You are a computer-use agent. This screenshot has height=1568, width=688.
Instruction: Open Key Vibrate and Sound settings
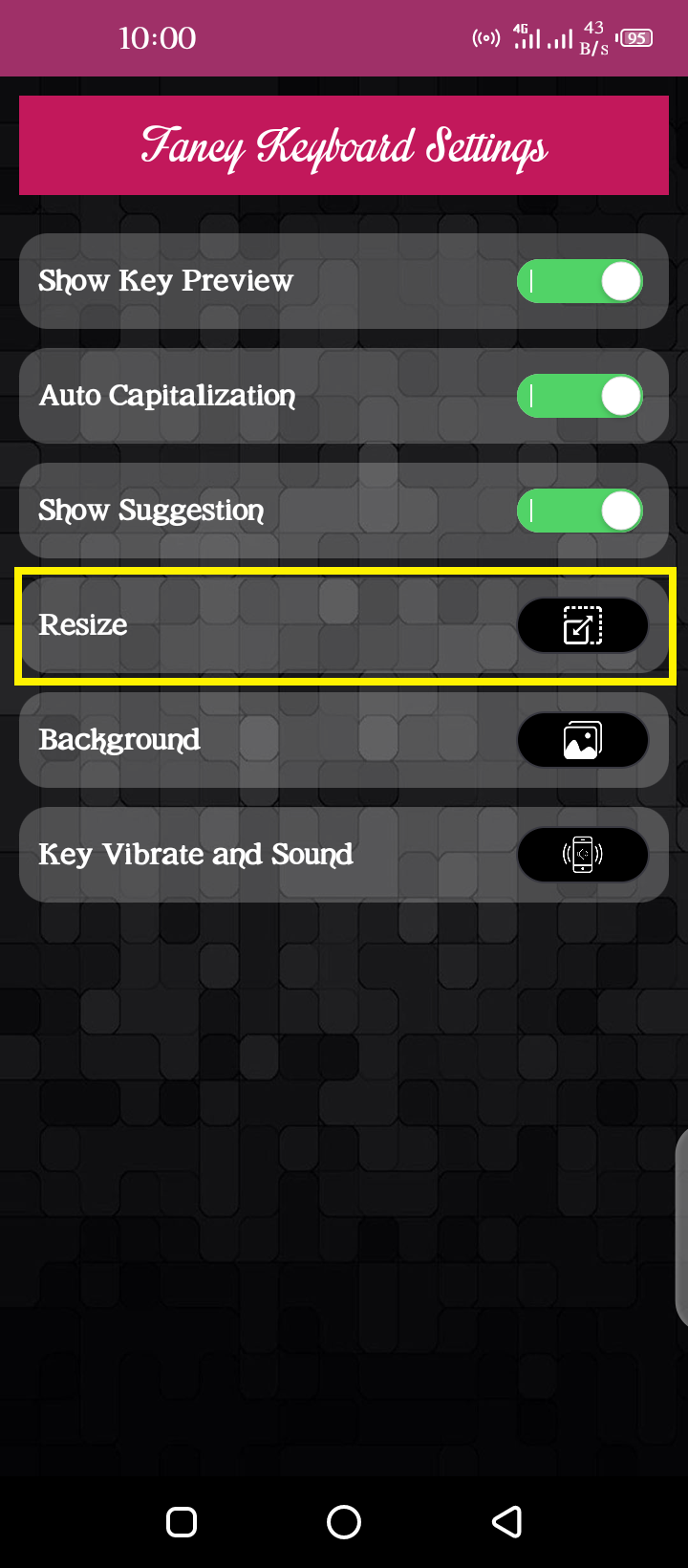(583, 855)
